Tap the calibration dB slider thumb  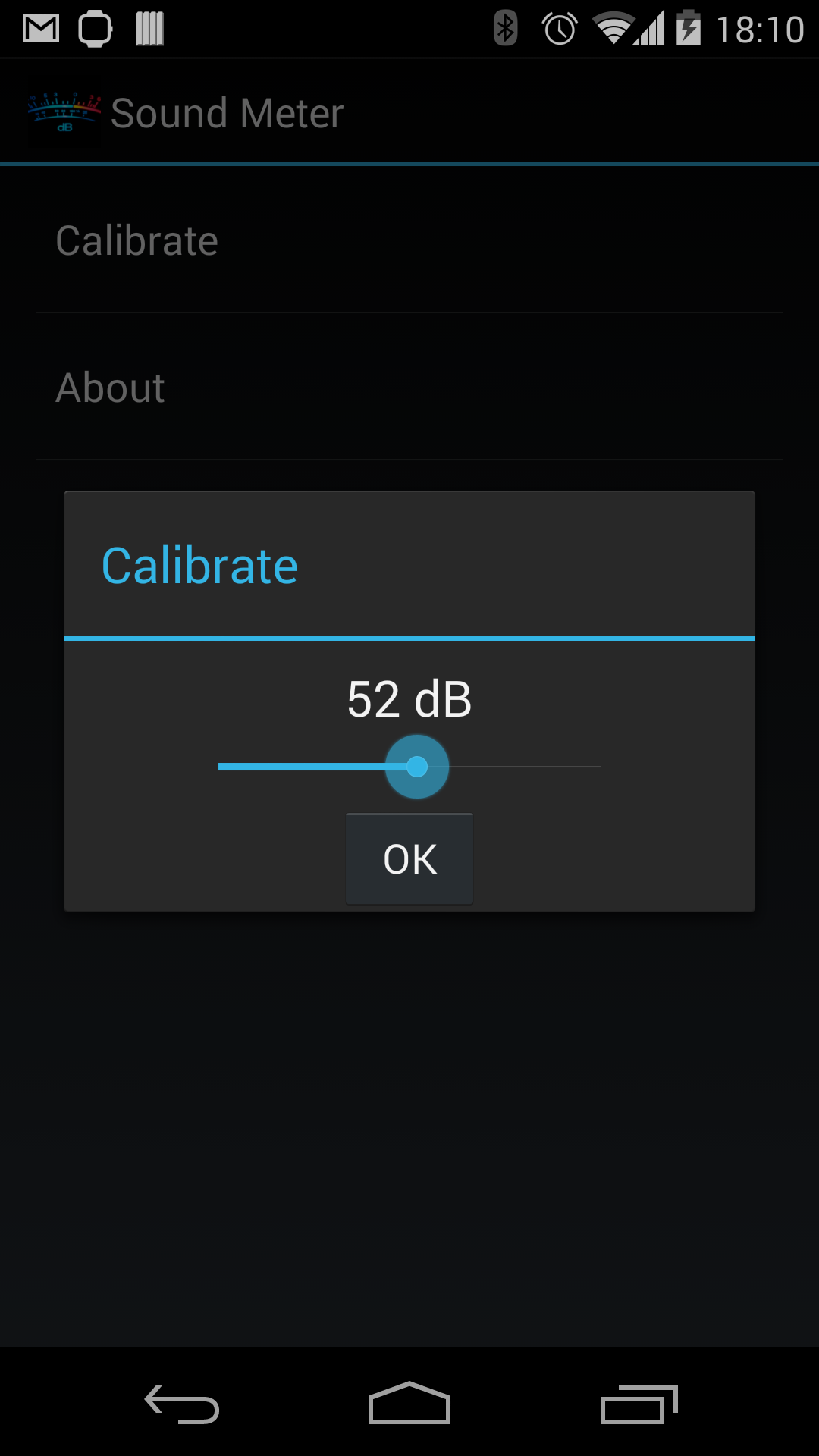[417, 767]
